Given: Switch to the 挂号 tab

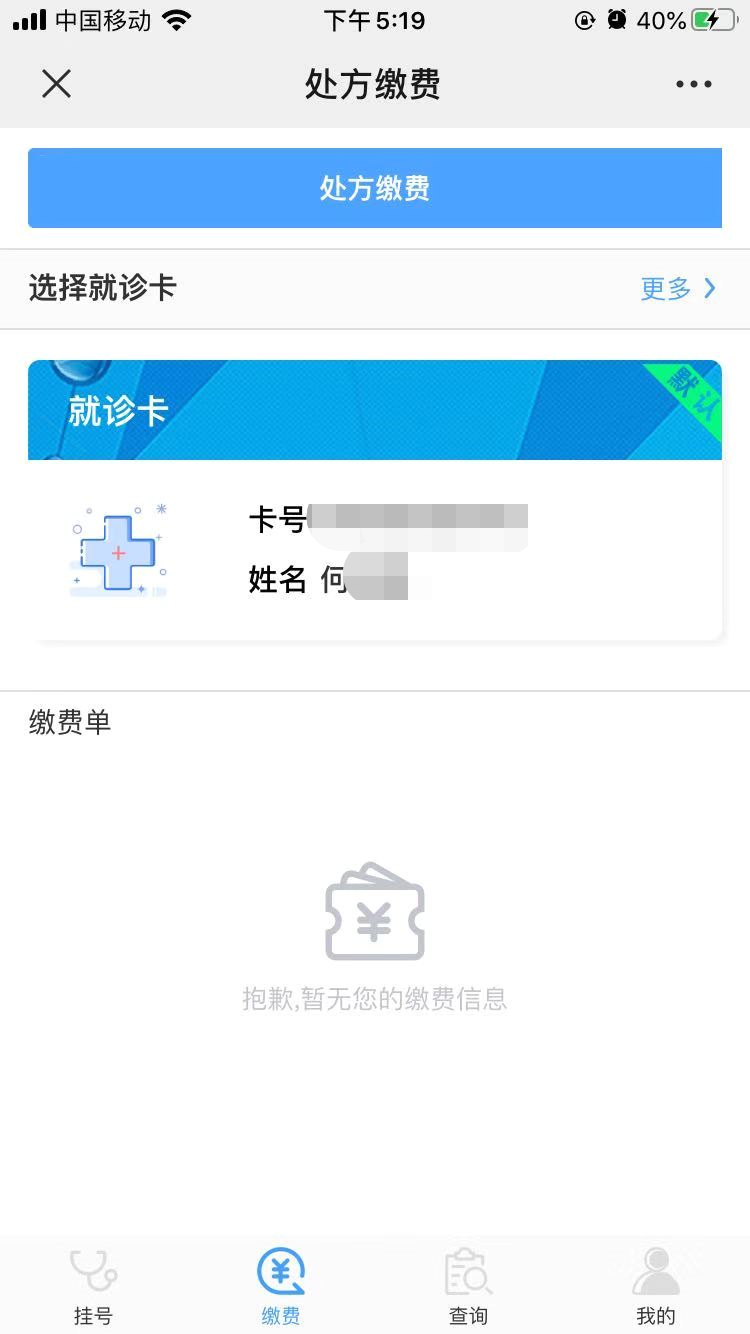Looking at the screenshot, I should [x=93, y=1287].
